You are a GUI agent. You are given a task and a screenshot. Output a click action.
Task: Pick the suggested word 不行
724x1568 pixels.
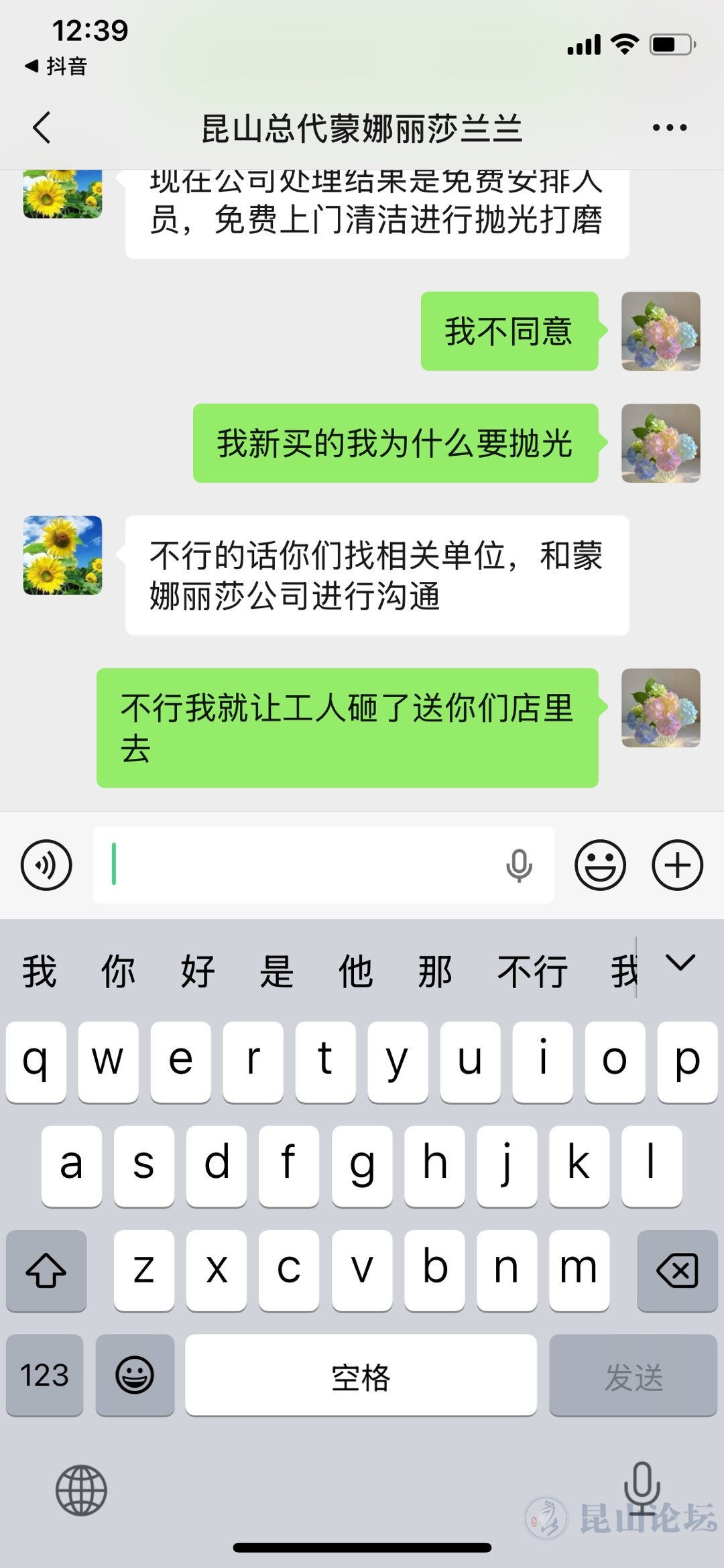click(532, 971)
